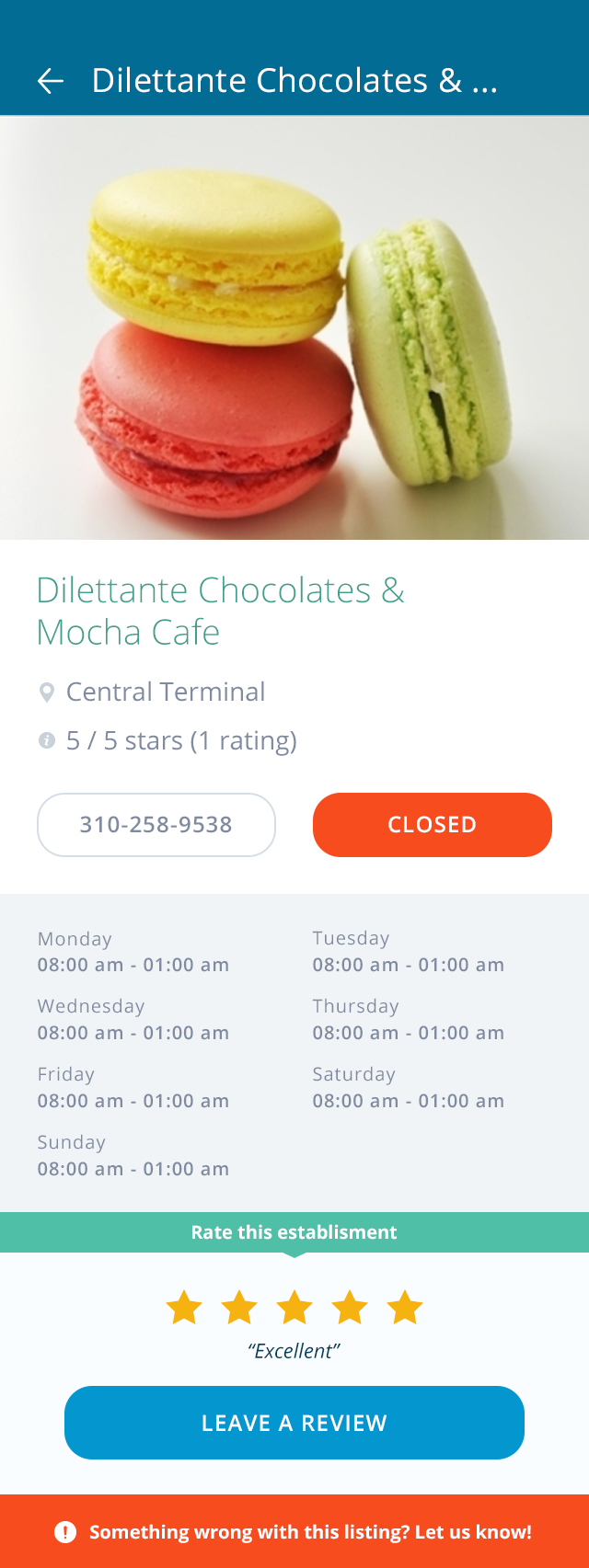Give a five star rating
589x1568 pixels.
pos(405,1307)
